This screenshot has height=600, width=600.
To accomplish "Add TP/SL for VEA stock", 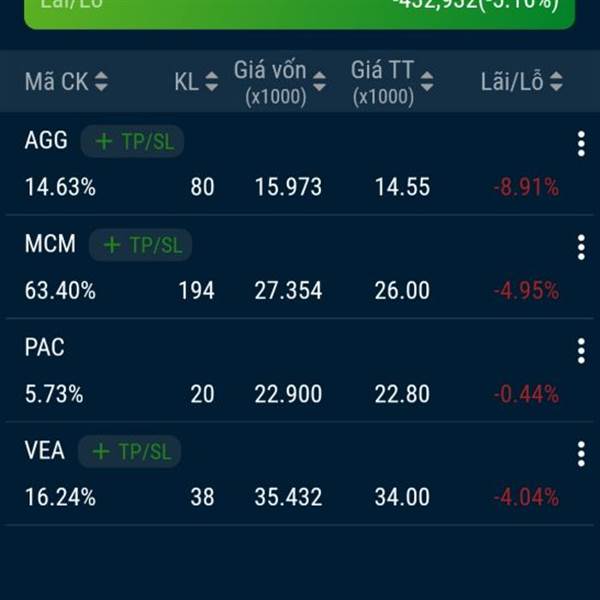I will [130, 452].
